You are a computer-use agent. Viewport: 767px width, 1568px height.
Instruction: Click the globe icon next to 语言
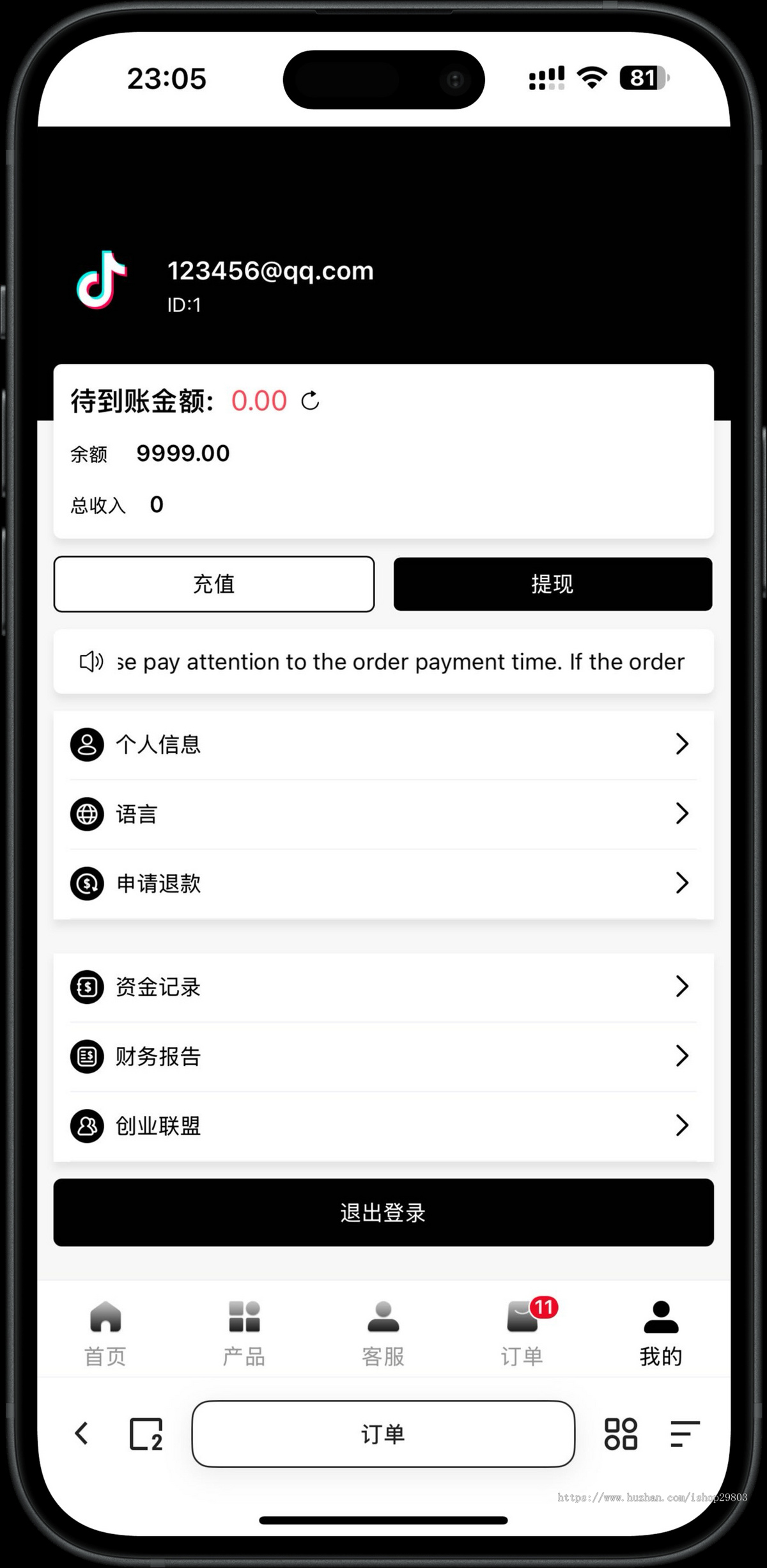[x=86, y=814]
